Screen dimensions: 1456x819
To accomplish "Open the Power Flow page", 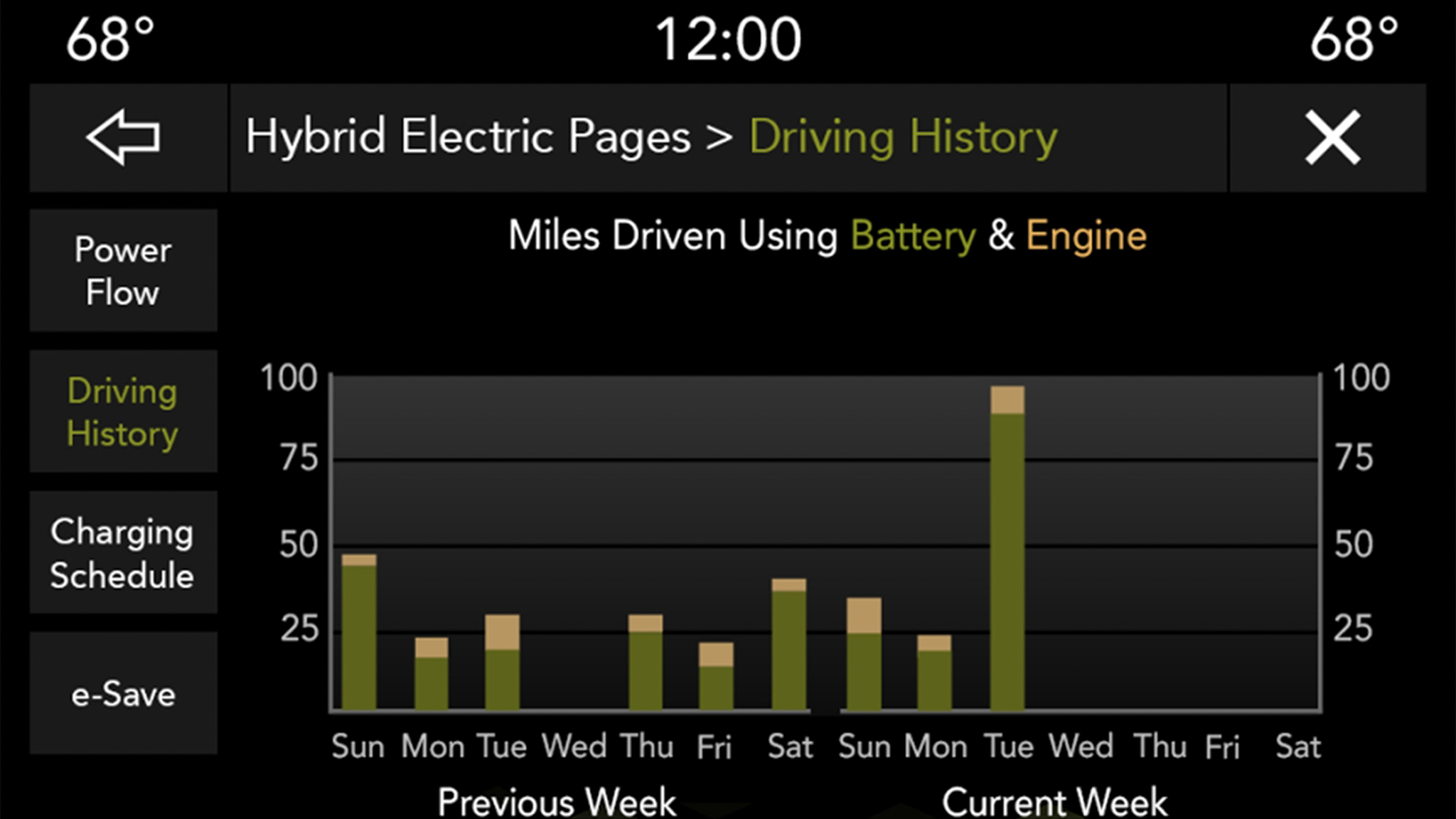I will coord(123,270).
